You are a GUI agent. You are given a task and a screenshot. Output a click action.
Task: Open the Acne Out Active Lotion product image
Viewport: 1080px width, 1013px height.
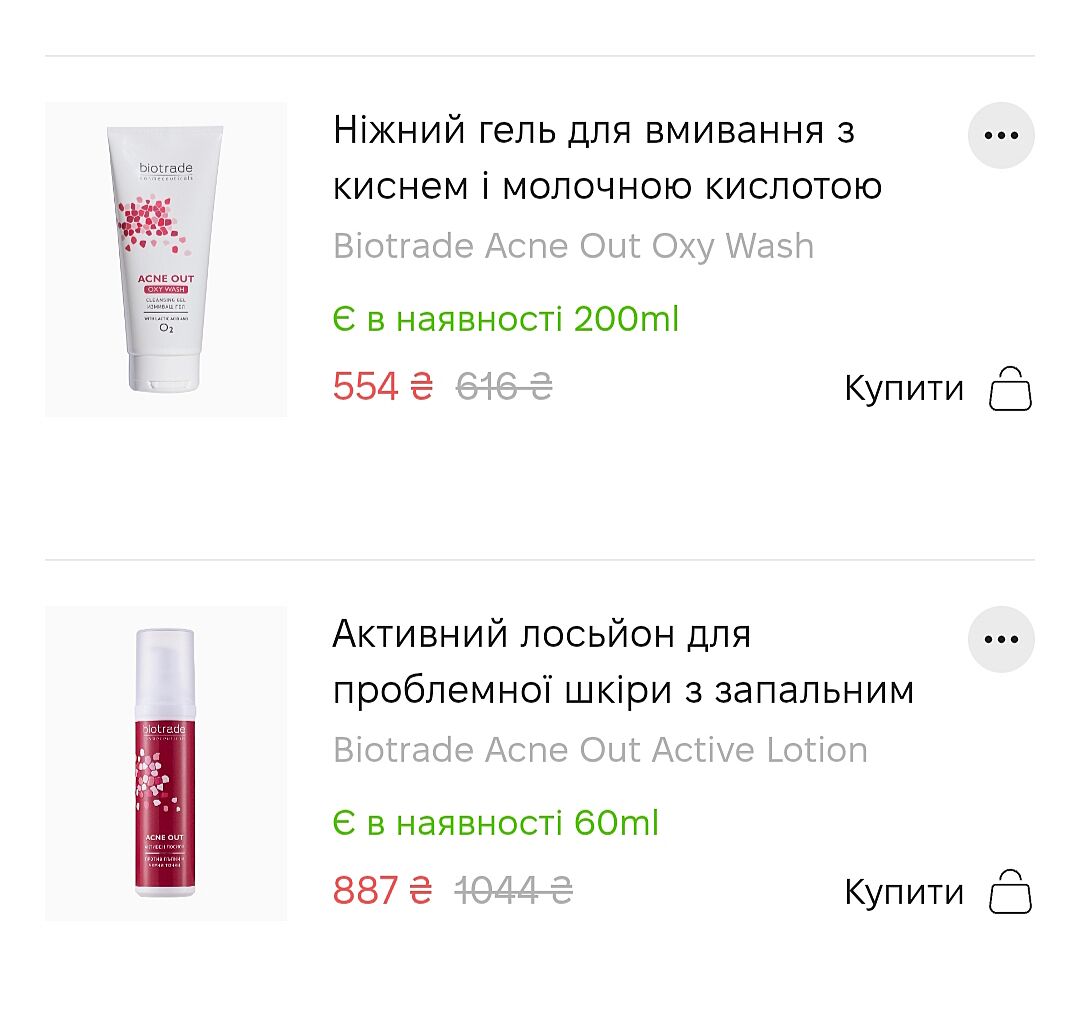pos(166,763)
